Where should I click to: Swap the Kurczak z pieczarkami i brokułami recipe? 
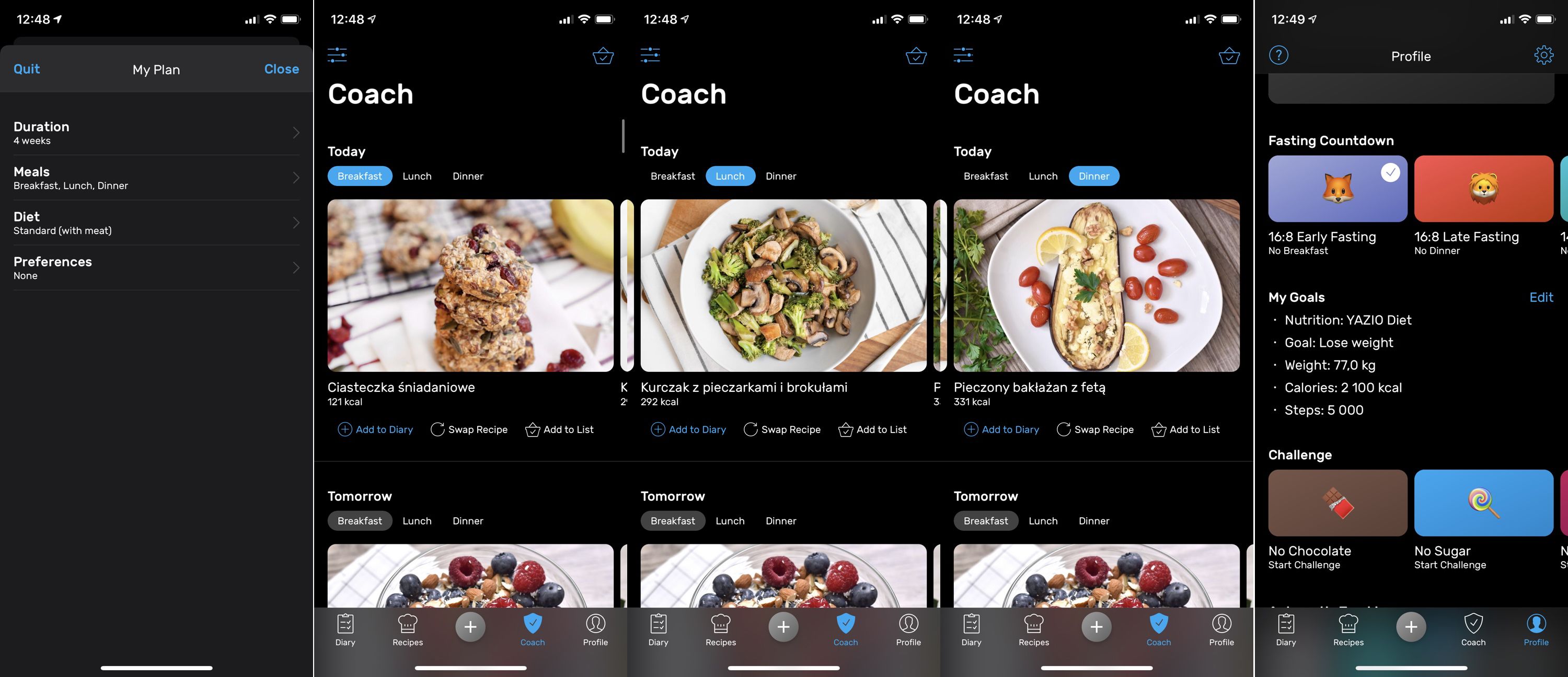[x=782, y=429]
